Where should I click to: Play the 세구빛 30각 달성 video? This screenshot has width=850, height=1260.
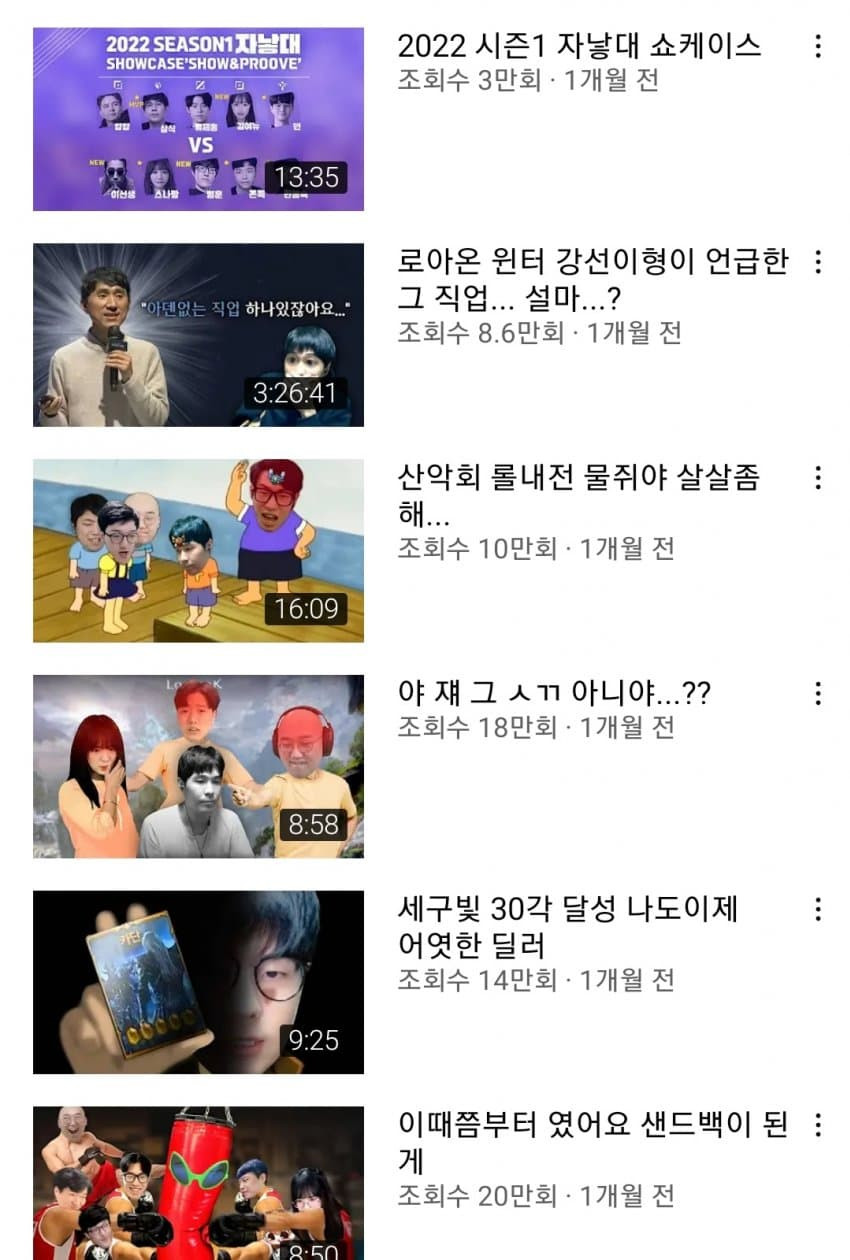198,983
